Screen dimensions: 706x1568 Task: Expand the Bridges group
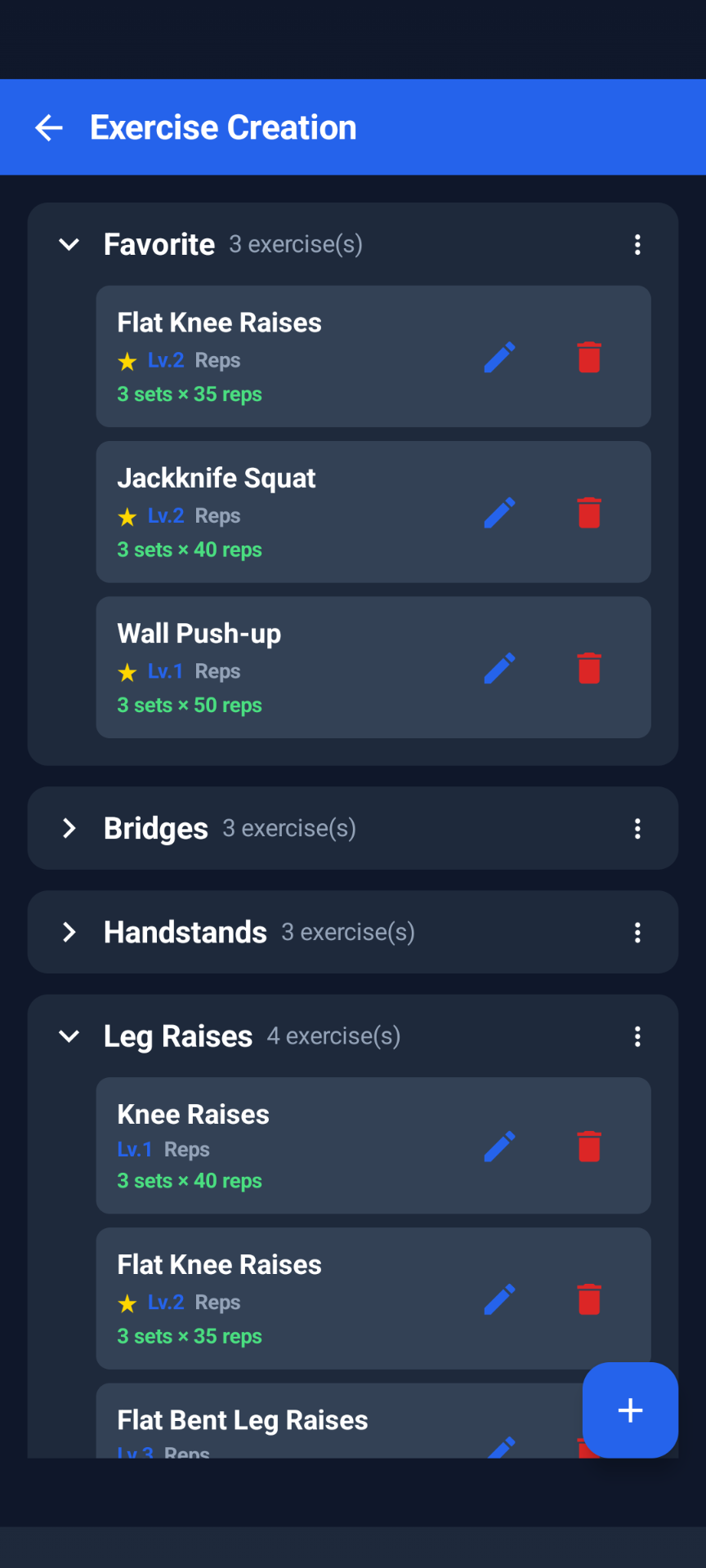click(x=69, y=828)
